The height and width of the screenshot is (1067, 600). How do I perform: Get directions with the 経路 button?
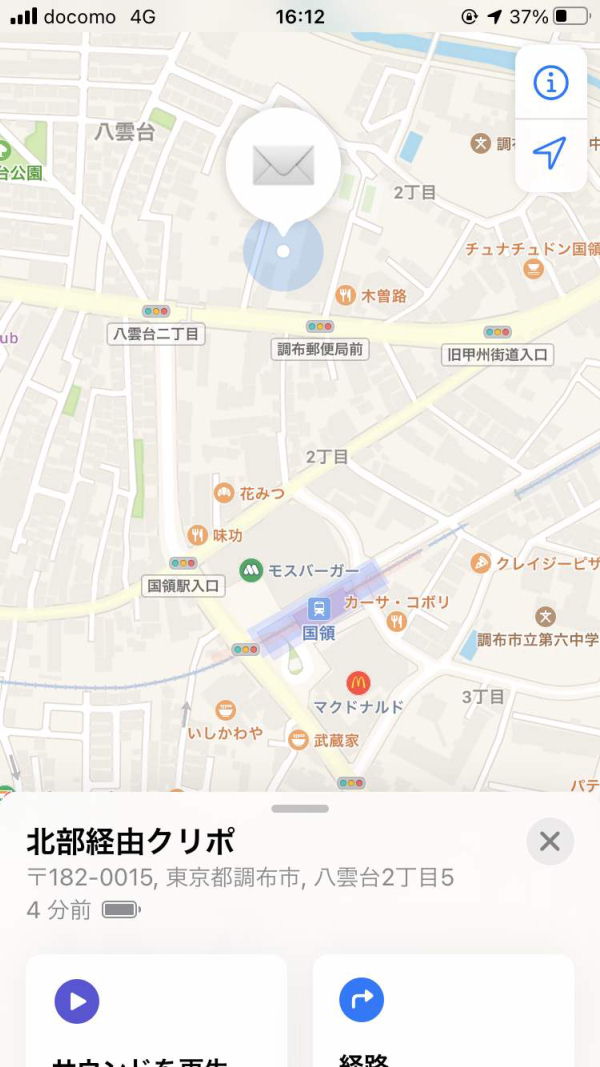[362, 1000]
